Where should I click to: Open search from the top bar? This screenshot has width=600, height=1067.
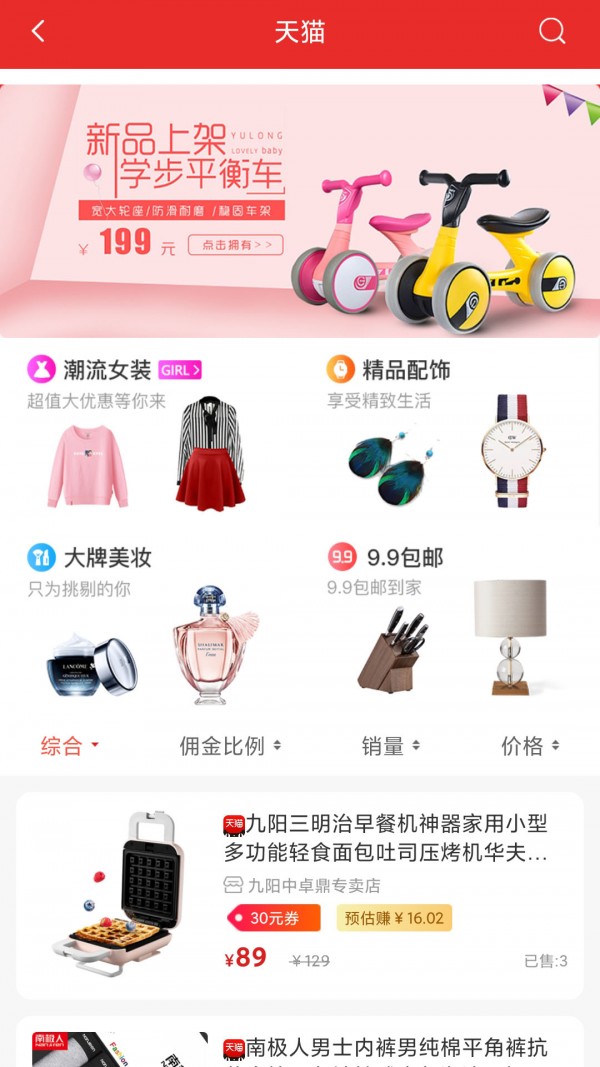[x=552, y=32]
